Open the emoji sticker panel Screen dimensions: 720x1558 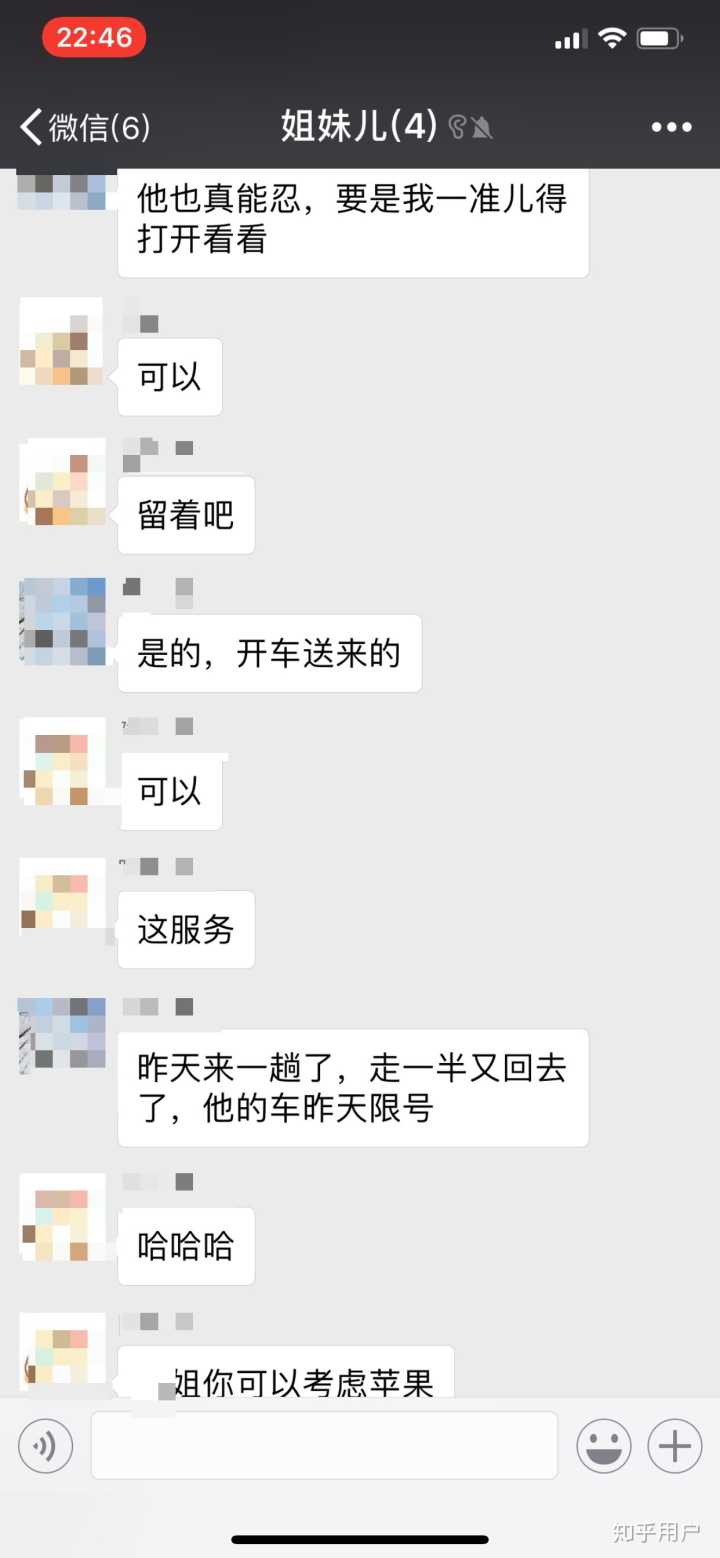pyautogui.click(x=604, y=1446)
